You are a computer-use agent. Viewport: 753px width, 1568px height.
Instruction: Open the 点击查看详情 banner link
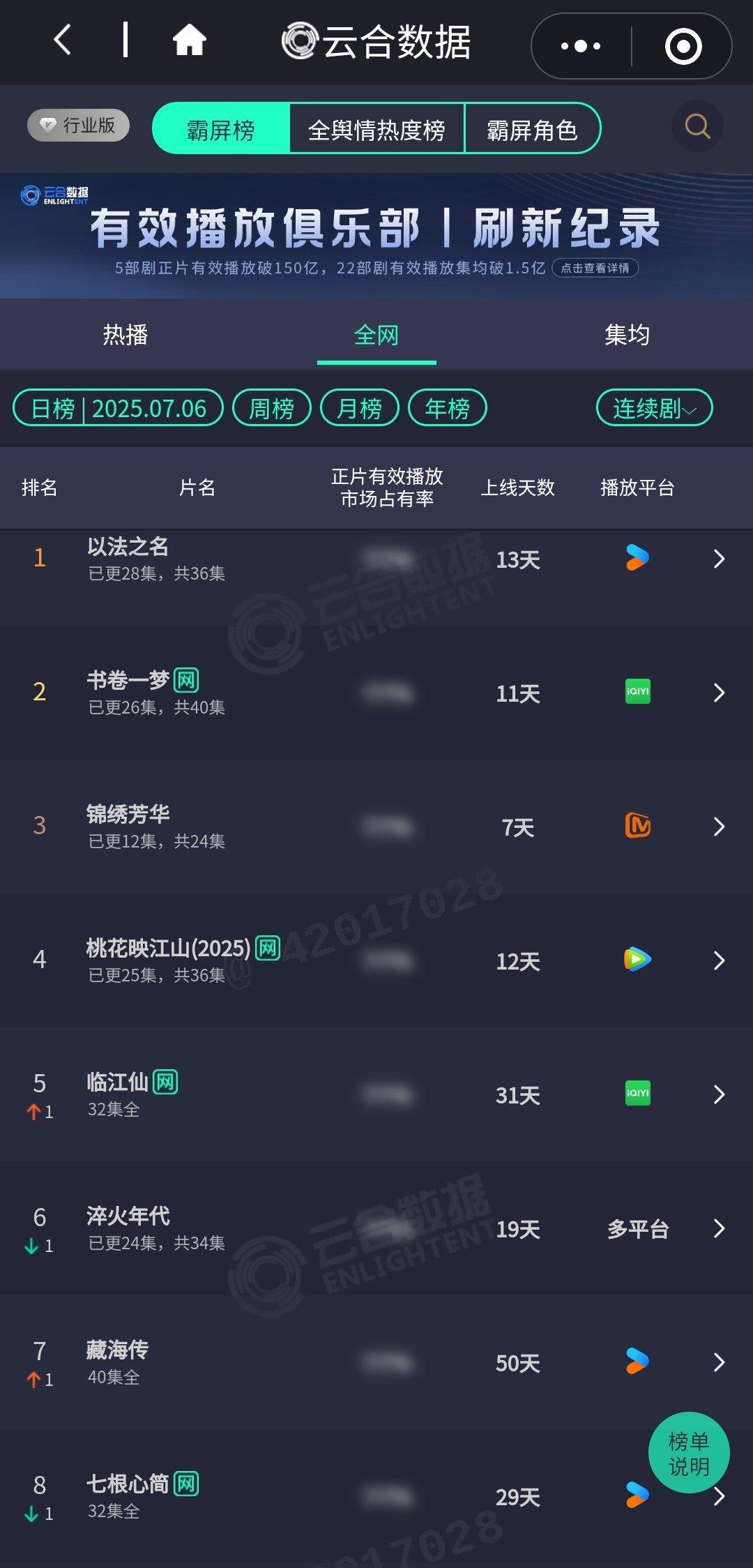point(595,268)
